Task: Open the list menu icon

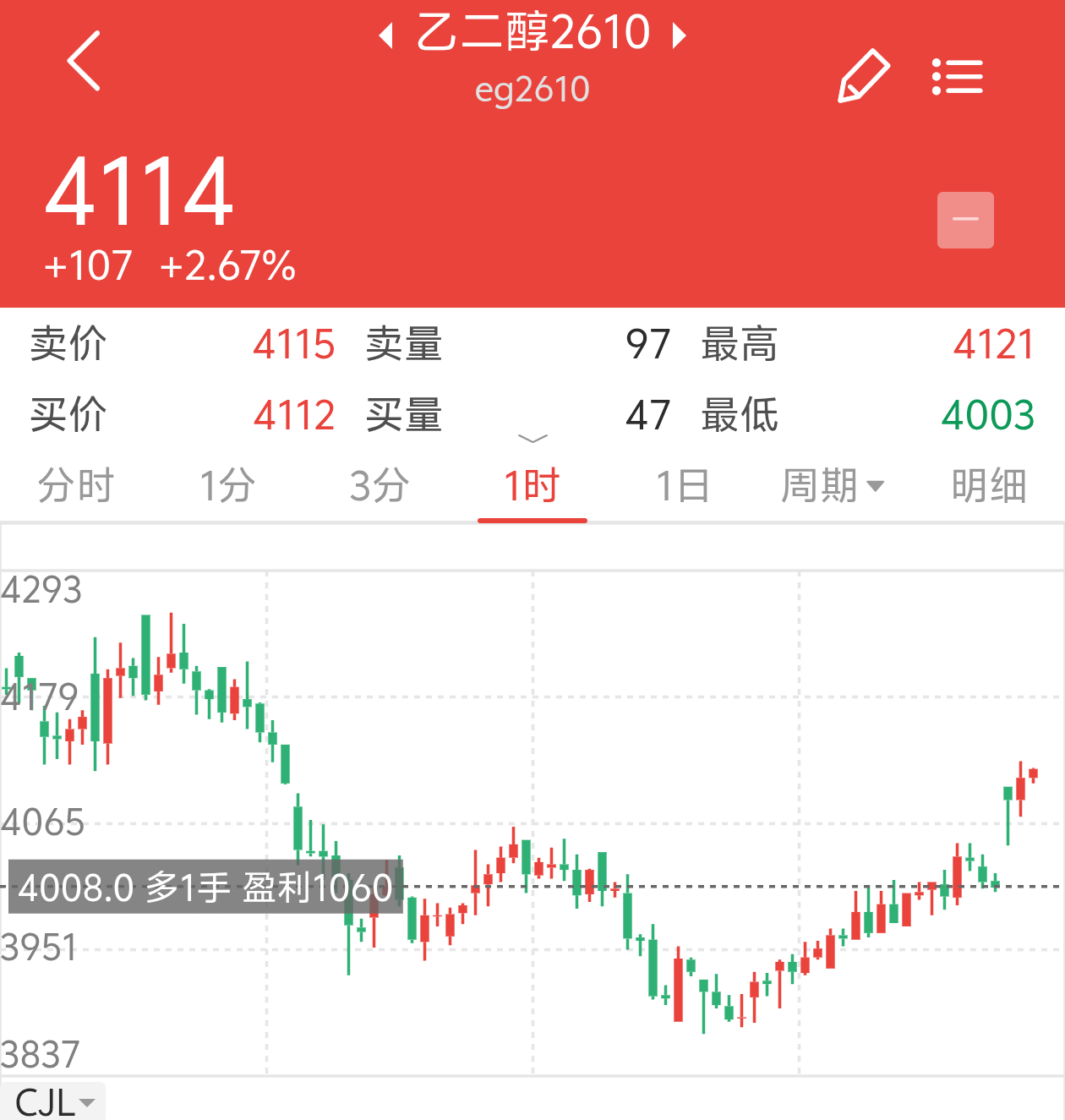Action: (958, 76)
